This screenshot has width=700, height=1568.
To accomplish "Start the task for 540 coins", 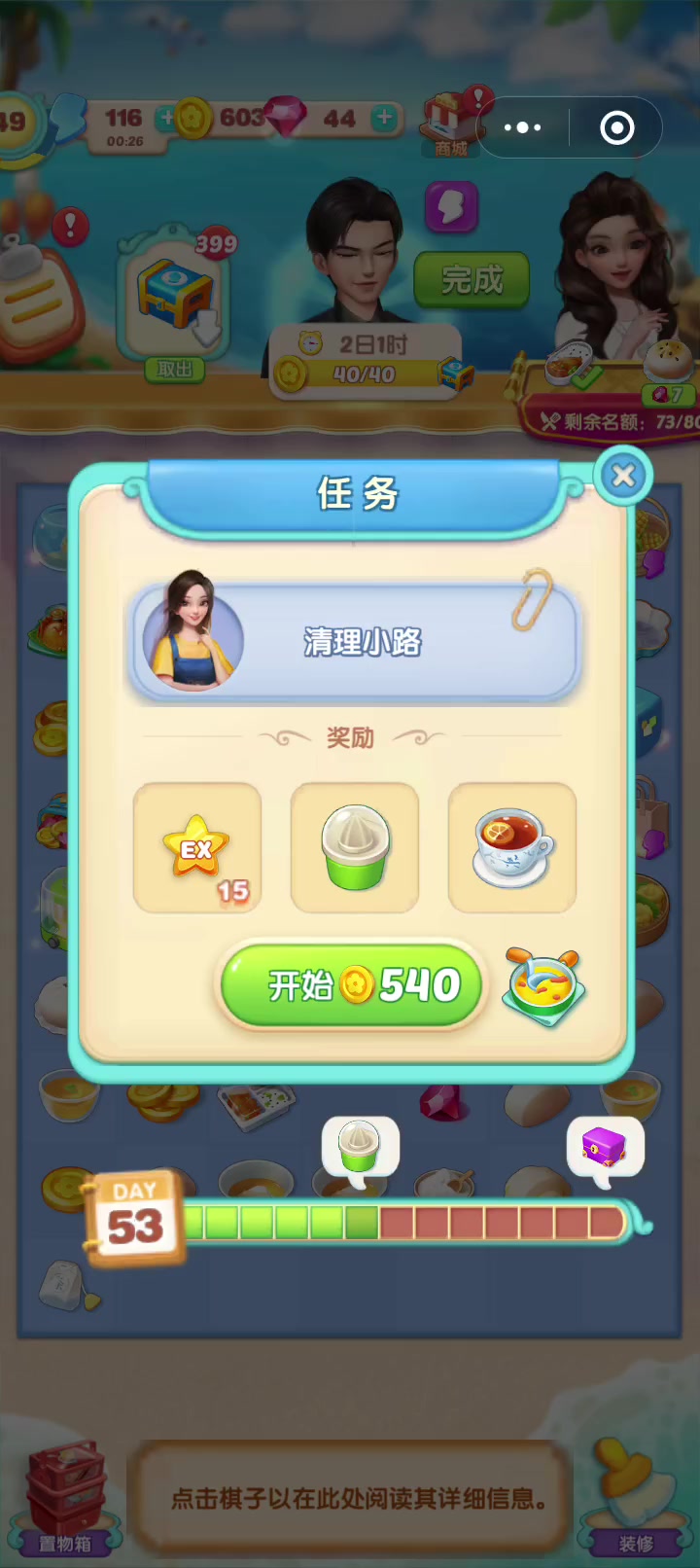I will tap(351, 985).
